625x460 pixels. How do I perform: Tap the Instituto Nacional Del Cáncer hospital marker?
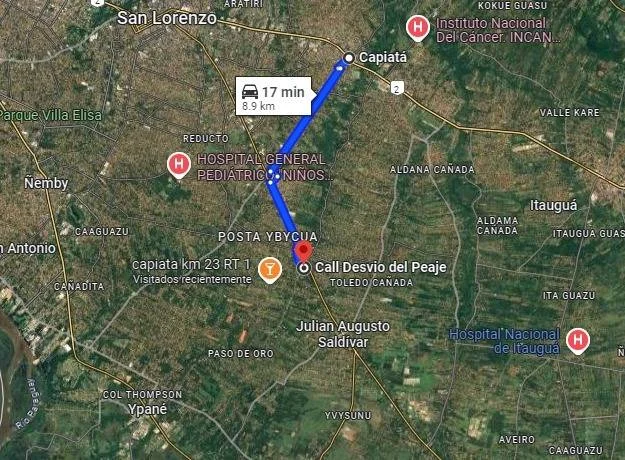click(x=418, y=27)
